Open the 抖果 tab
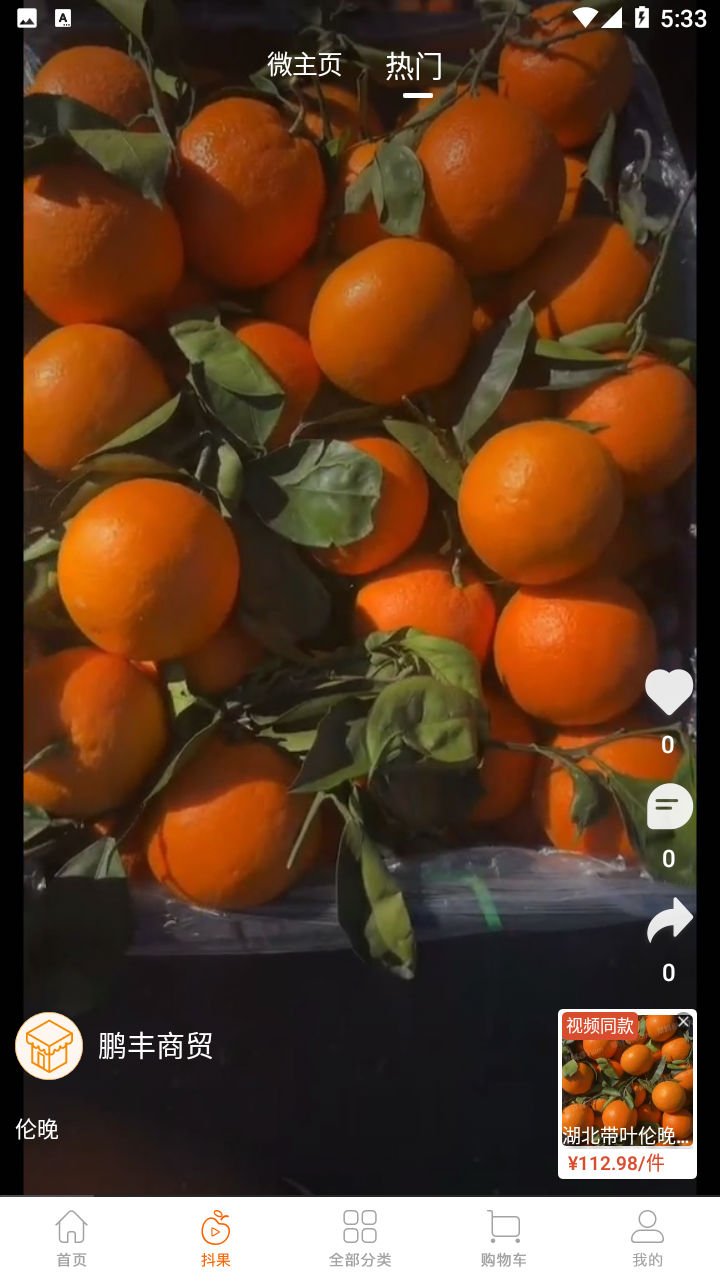 (216, 1238)
